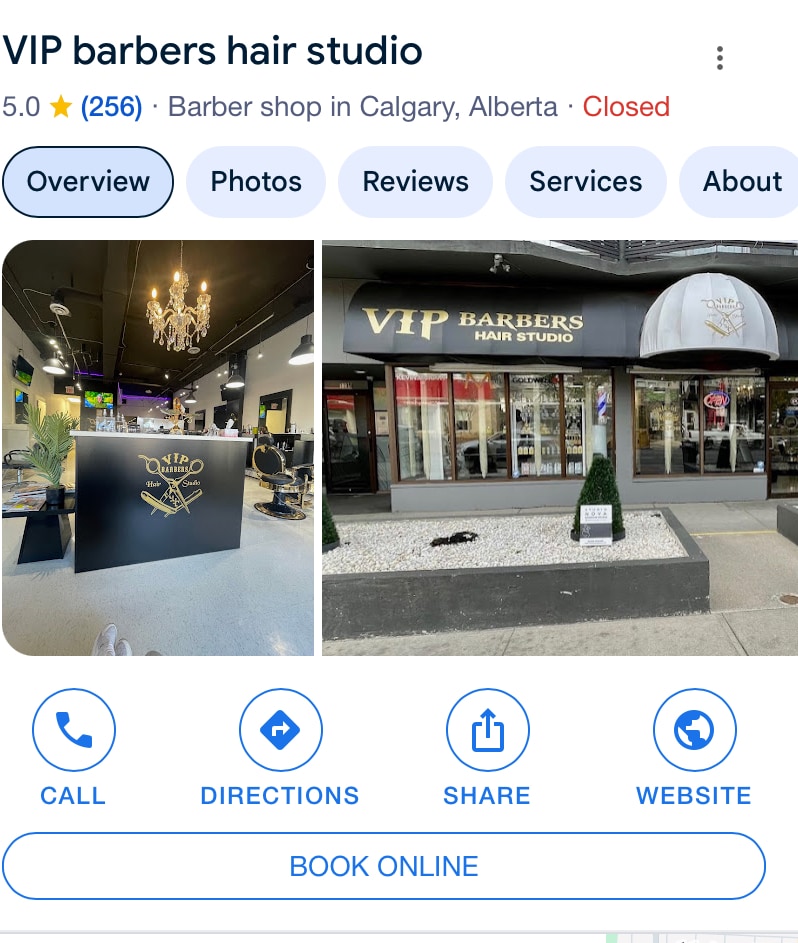View the interior reception desk photo
The image size is (798, 943).
pos(158,448)
